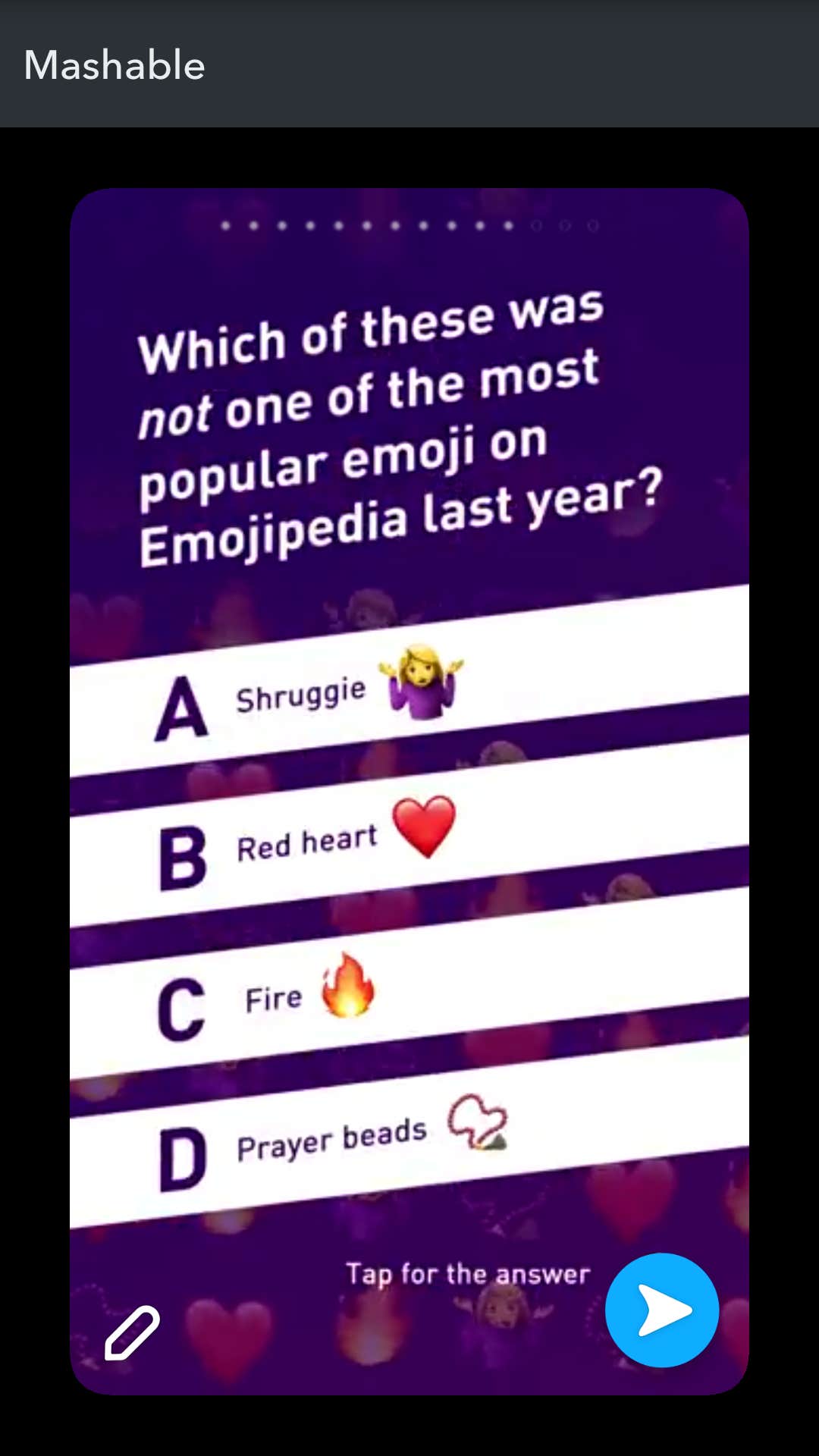Tap the red heart emoji in option B

point(426,828)
